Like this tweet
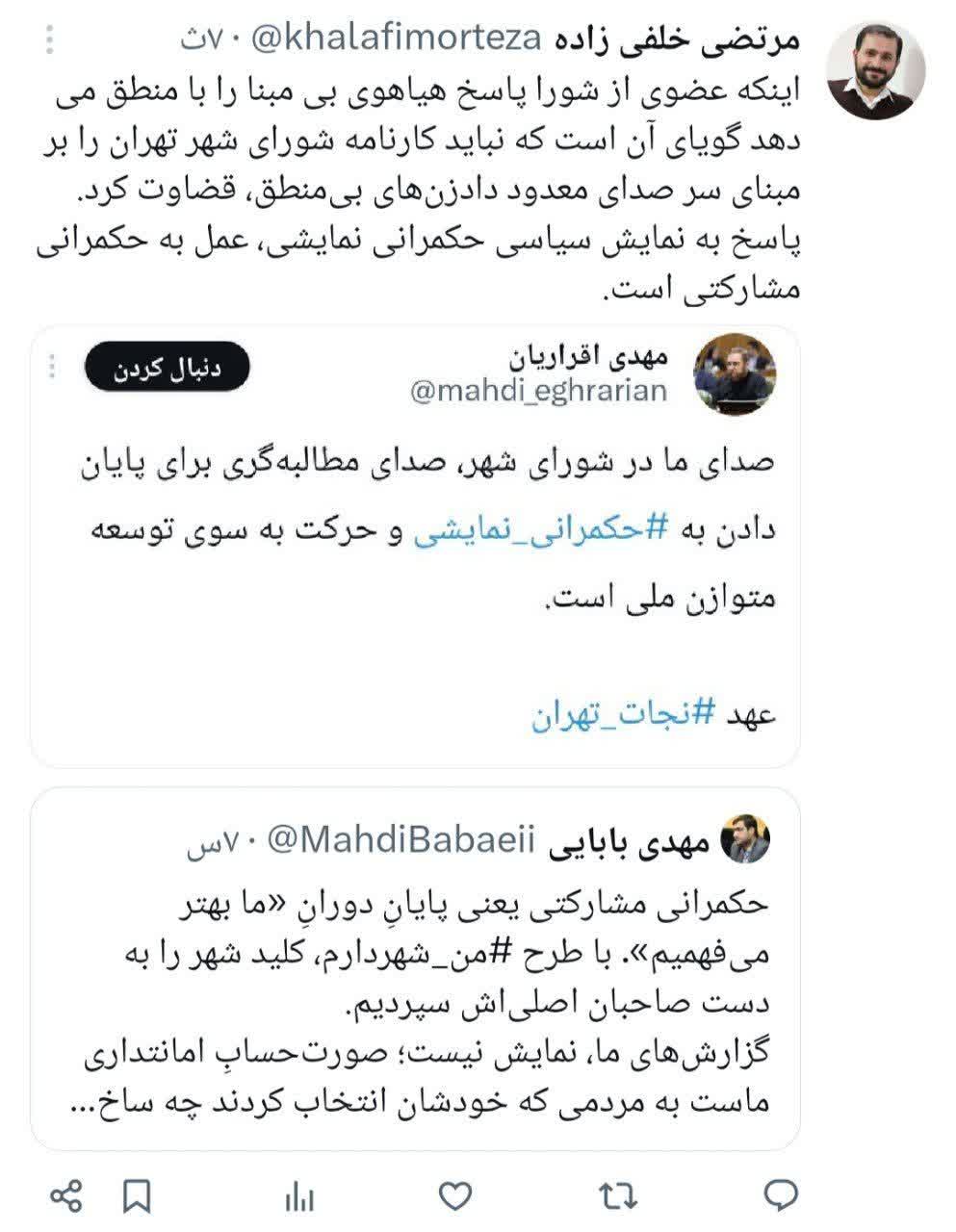The height and width of the screenshot is (1232, 956). pyautogui.click(x=454, y=1196)
